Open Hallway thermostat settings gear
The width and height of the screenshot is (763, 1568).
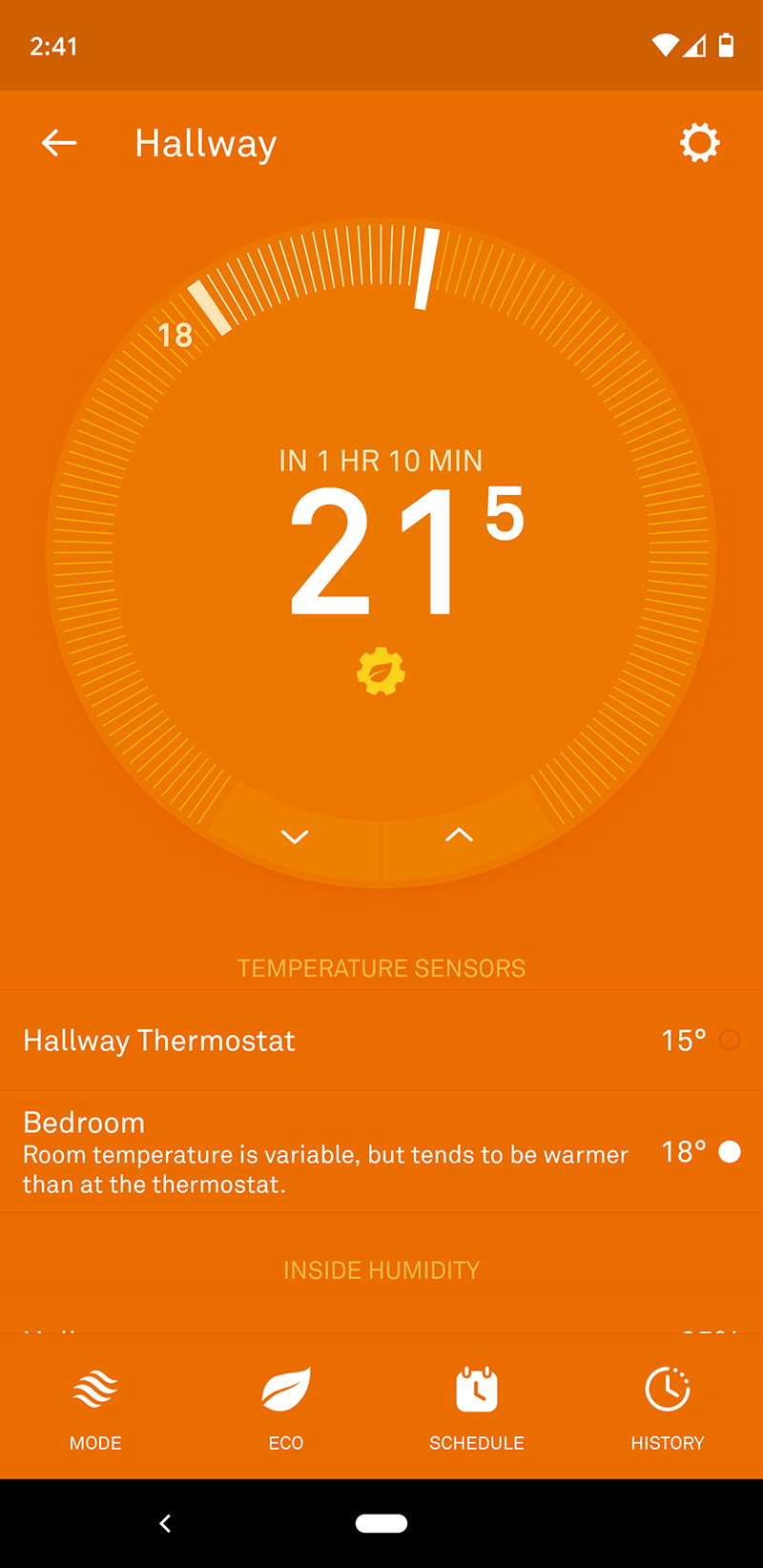click(699, 143)
